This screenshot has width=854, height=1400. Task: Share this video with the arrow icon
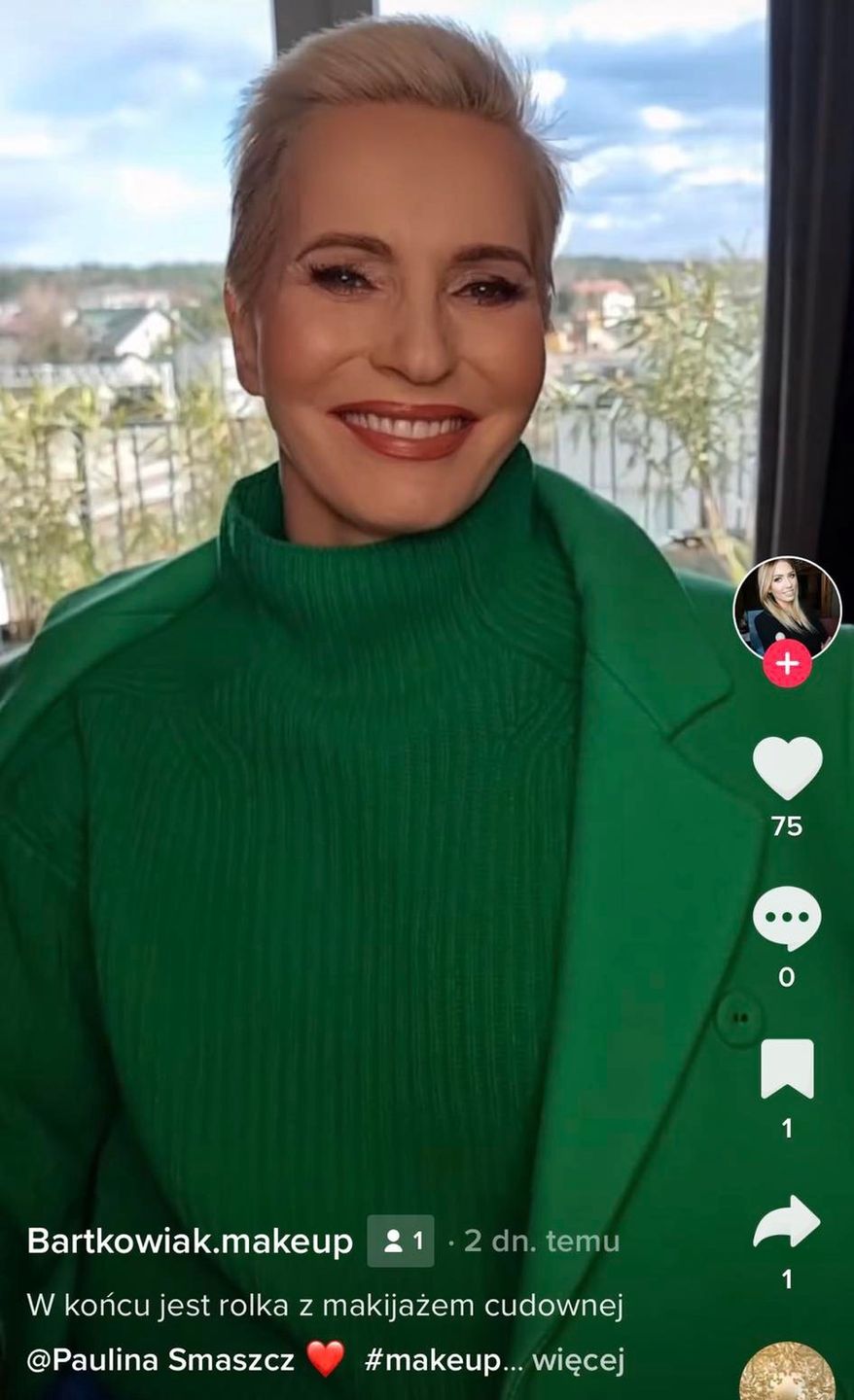pos(787,1221)
